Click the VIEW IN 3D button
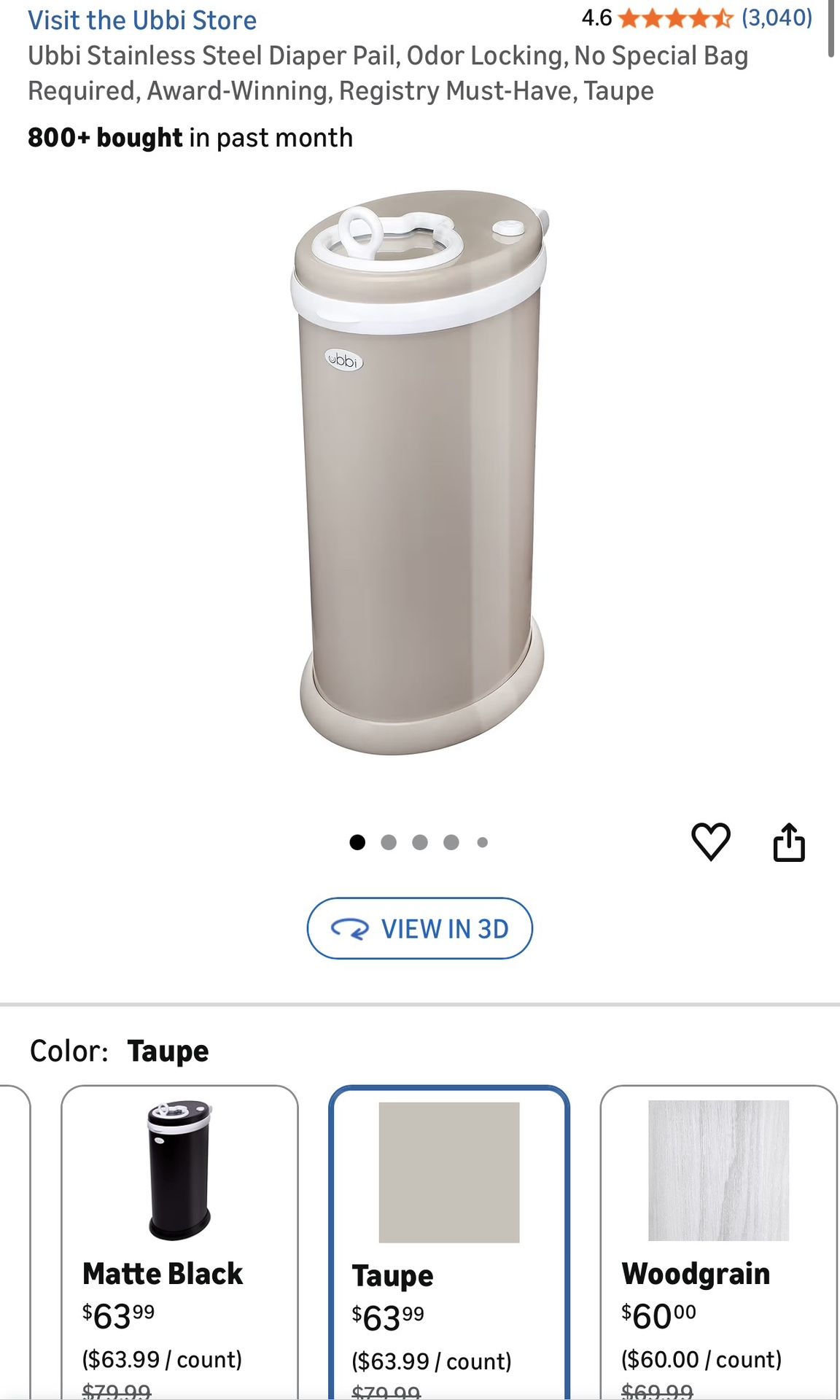Screen dimensions: 840x1400 pyautogui.click(x=419, y=929)
